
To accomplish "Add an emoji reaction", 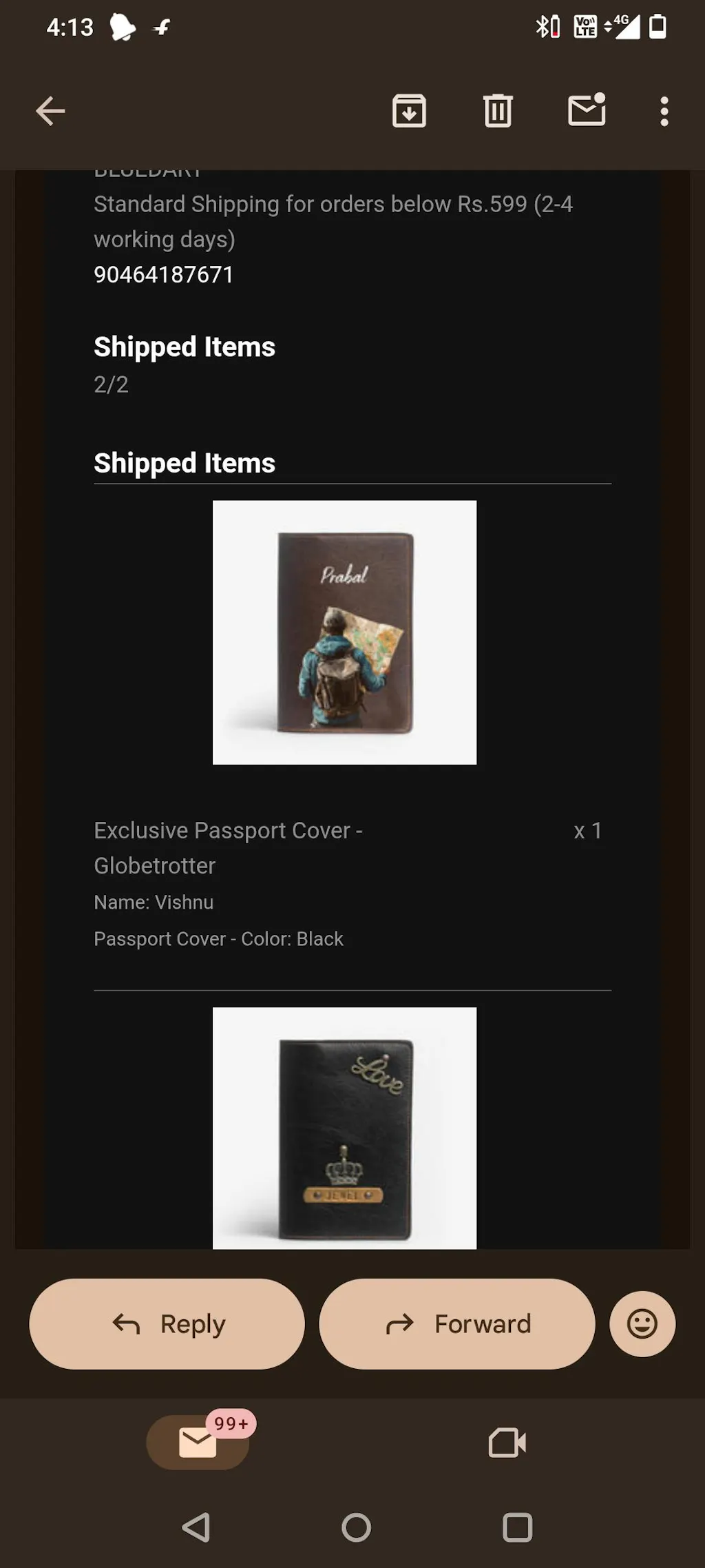I will coord(642,1323).
